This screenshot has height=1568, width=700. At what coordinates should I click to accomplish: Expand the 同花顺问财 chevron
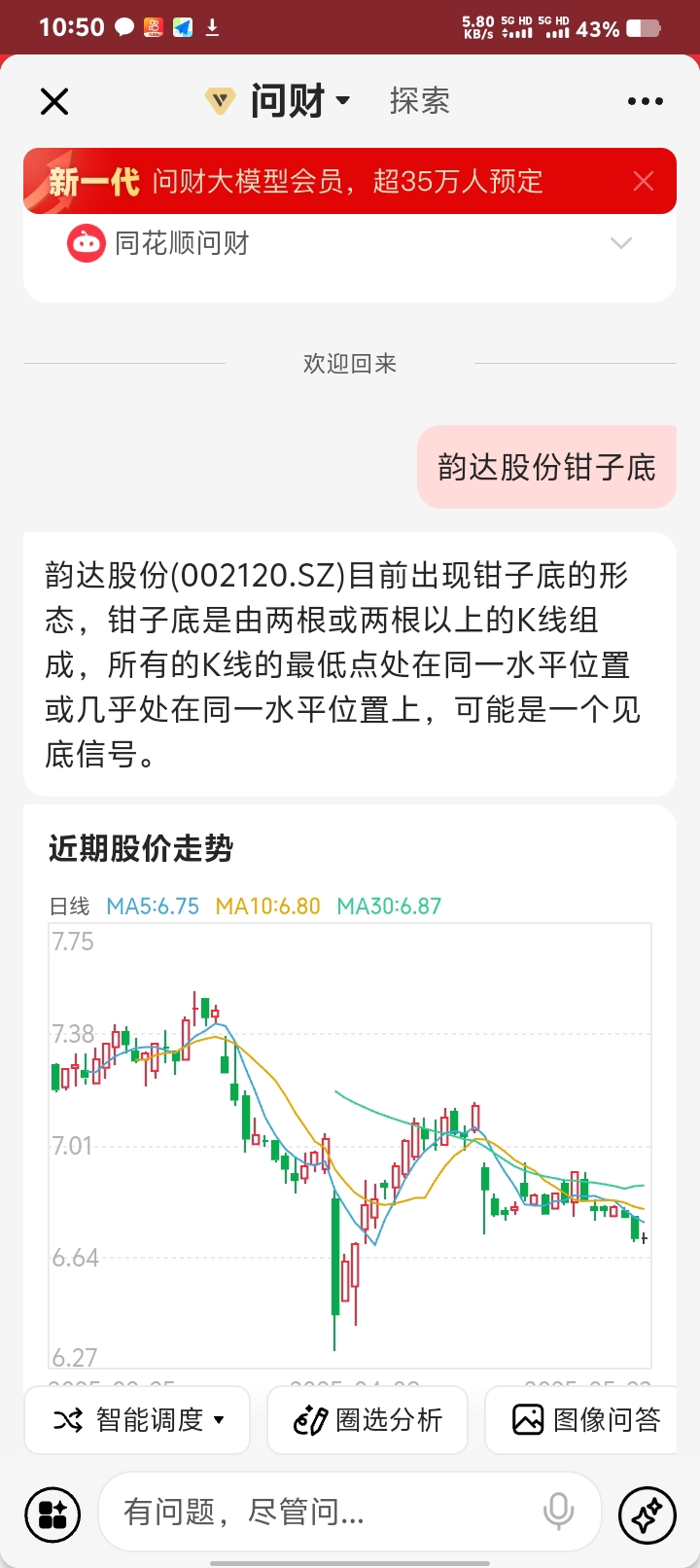pyautogui.click(x=620, y=242)
